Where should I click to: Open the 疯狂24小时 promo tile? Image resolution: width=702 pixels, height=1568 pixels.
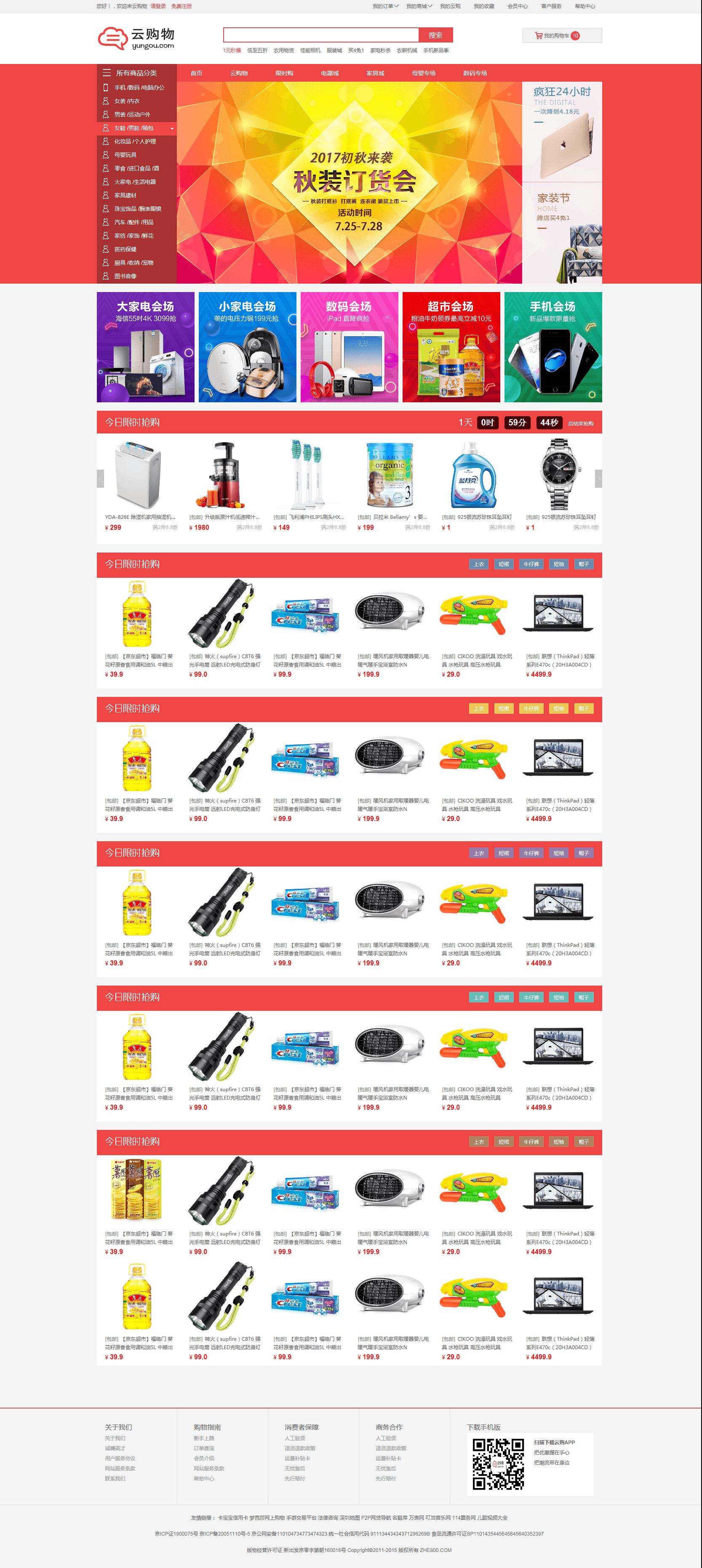pos(562,131)
